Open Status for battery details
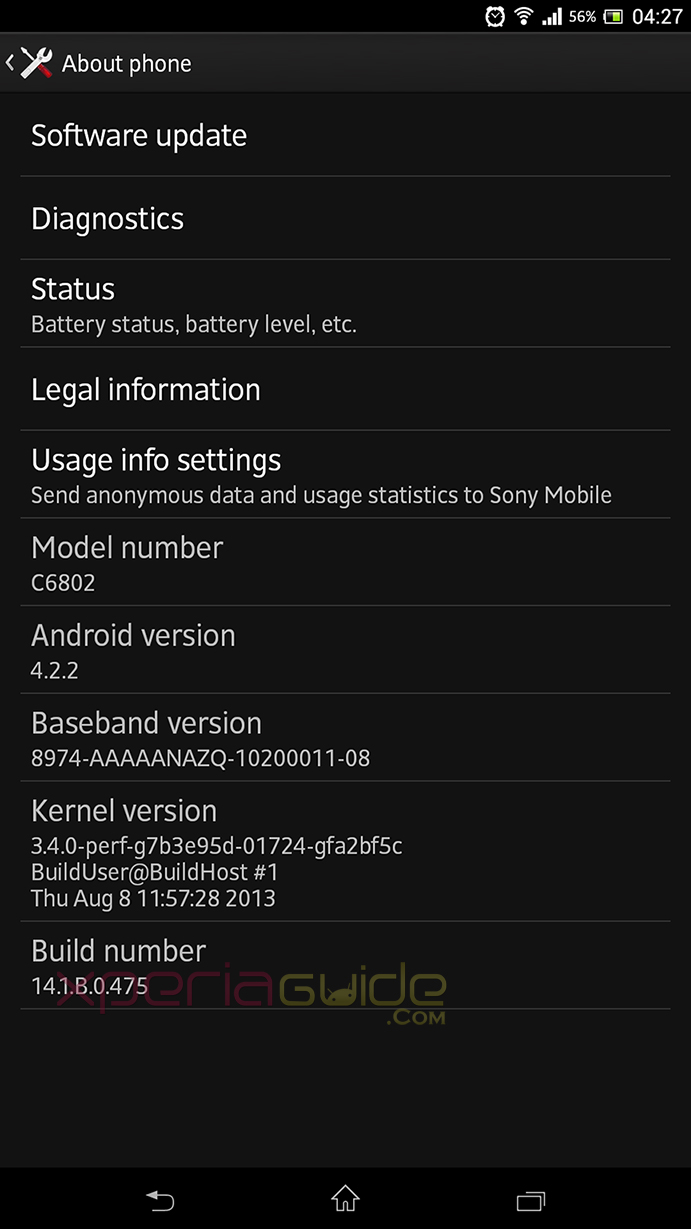691x1229 pixels. pos(345,304)
